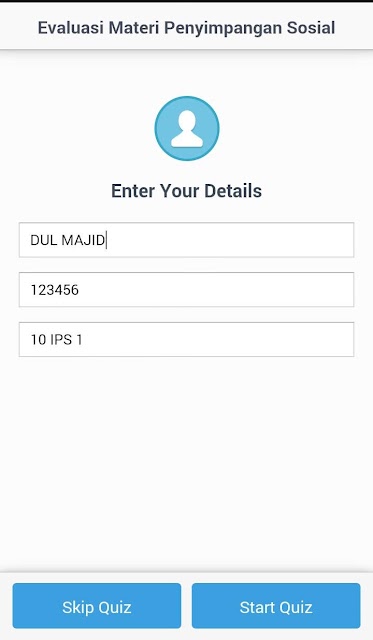Start the quiz
The width and height of the screenshot is (373, 640).
pos(276,606)
